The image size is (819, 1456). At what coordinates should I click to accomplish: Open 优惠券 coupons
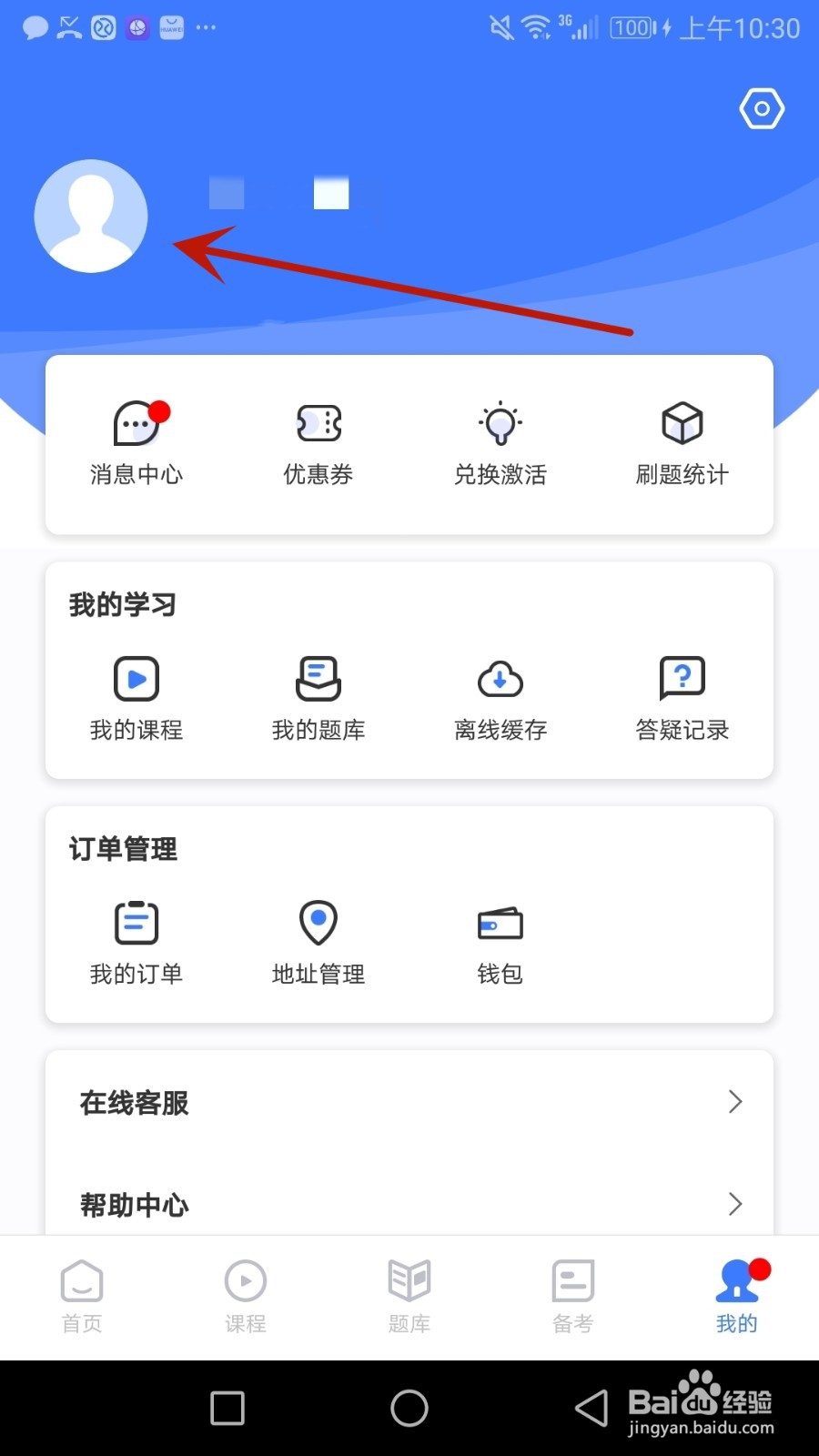point(318,443)
